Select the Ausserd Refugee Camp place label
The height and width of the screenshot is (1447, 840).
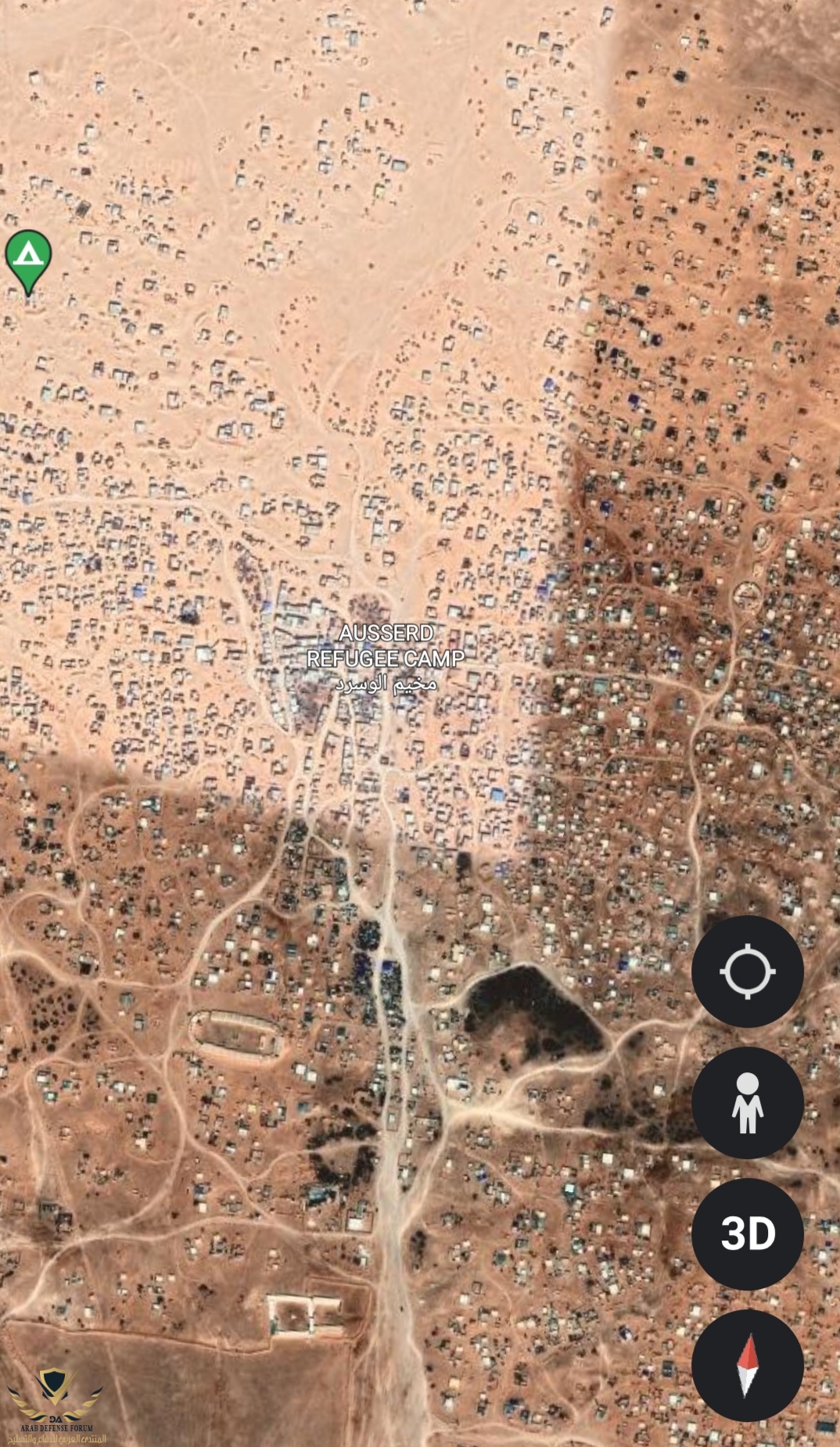point(386,658)
